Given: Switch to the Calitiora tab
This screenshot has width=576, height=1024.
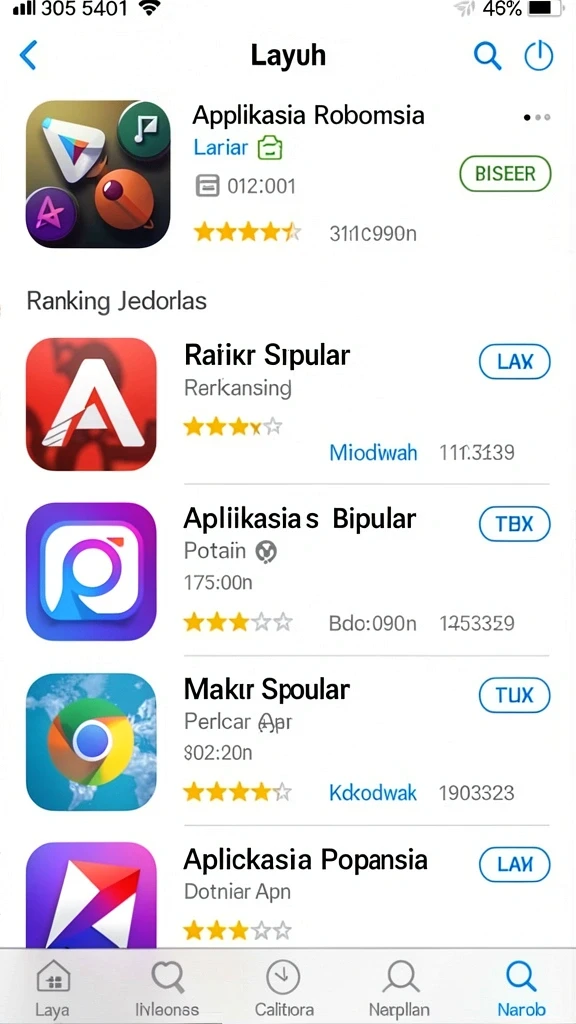Looking at the screenshot, I should click(x=283, y=988).
